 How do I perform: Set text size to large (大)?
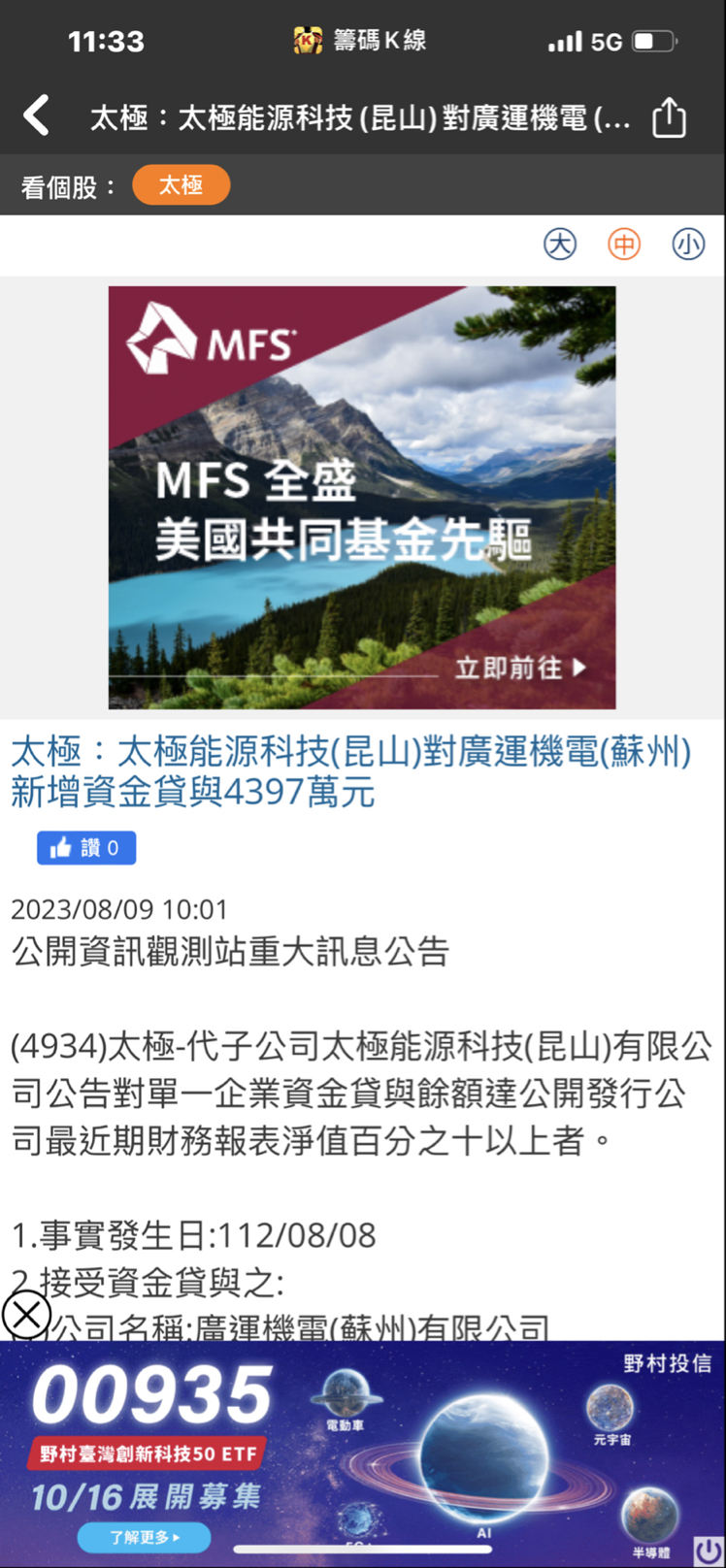[x=560, y=245]
